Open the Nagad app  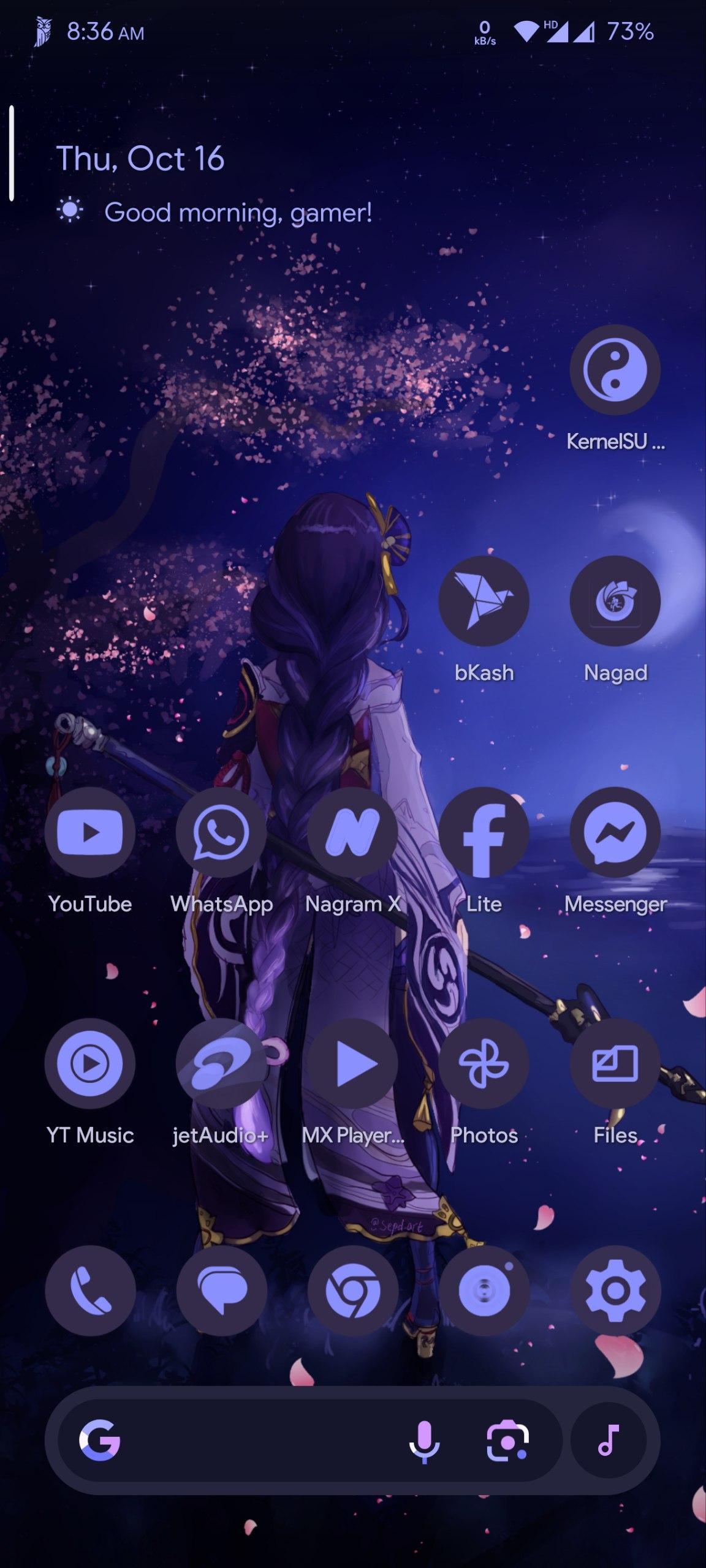click(x=615, y=601)
